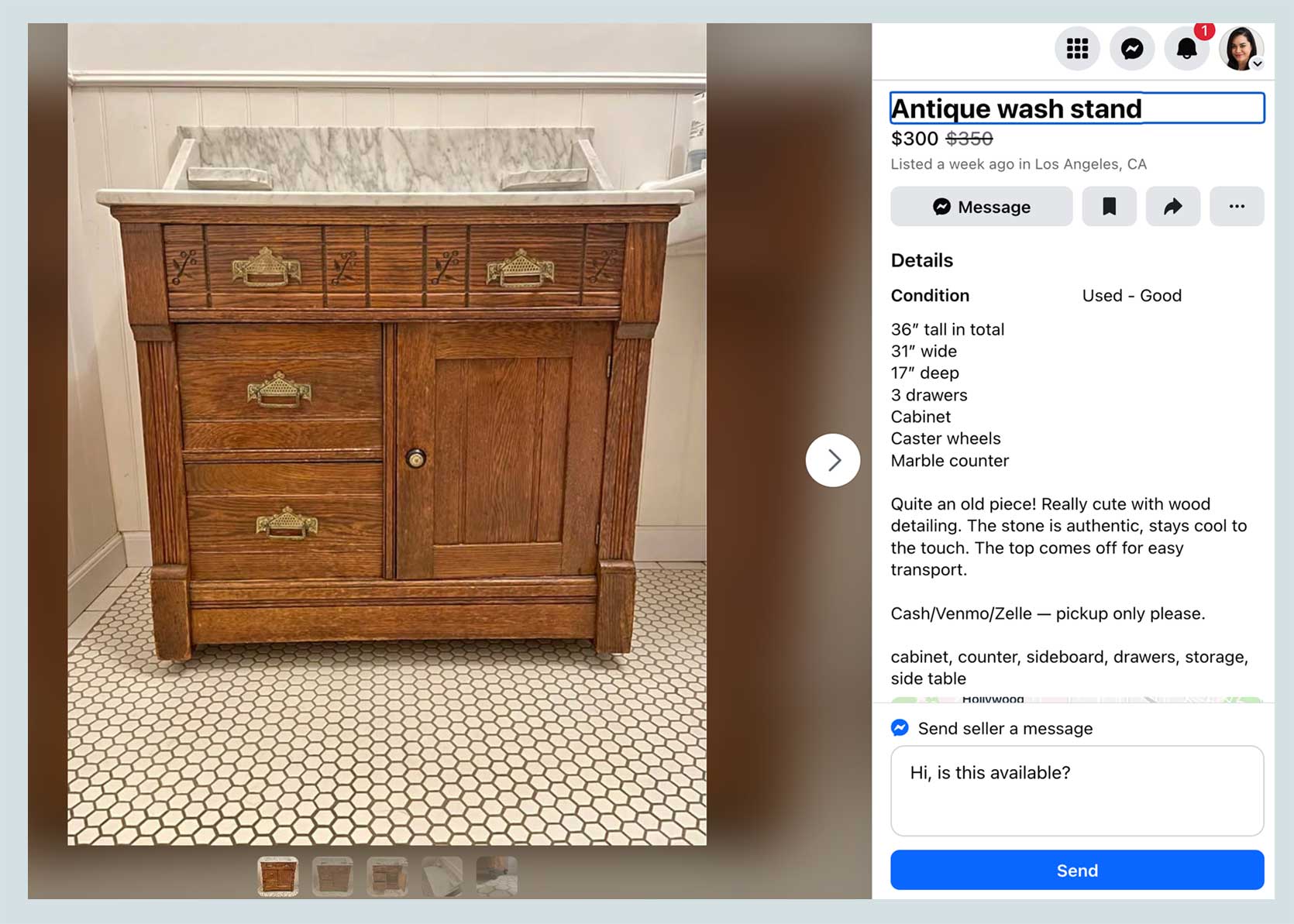Open Messenger from the top bar
The height and width of the screenshot is (924, 1294).
[x=1132, y=49]
